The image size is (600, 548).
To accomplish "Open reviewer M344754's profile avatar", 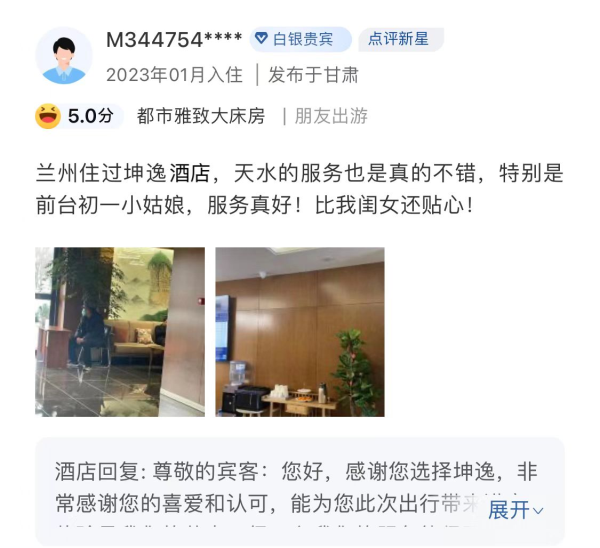I will tap(64, 55).
